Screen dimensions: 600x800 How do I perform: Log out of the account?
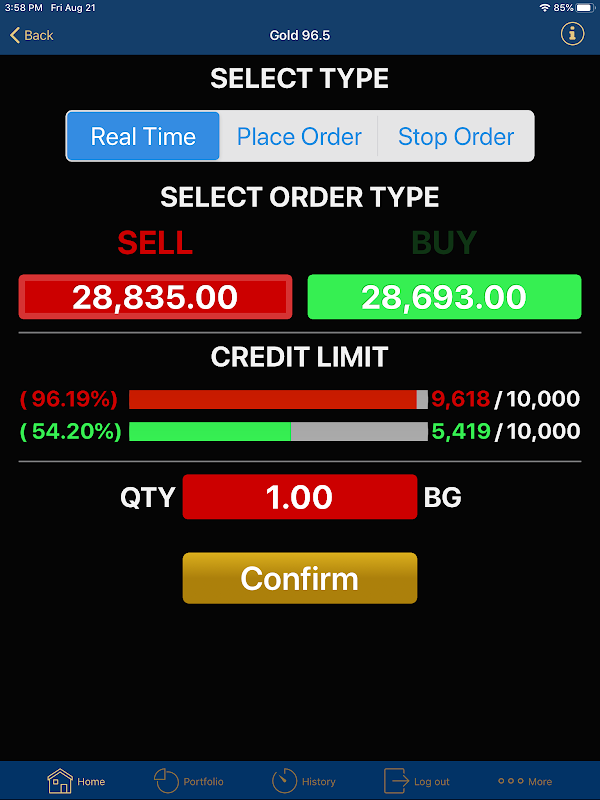point(416,781)
